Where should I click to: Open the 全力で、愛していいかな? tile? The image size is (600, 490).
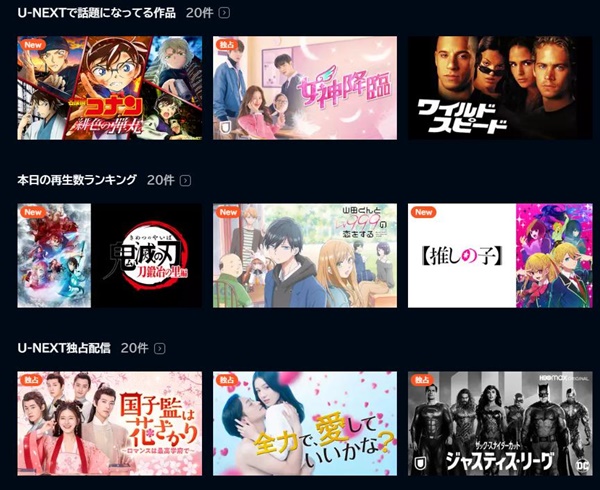coord(305,423)
